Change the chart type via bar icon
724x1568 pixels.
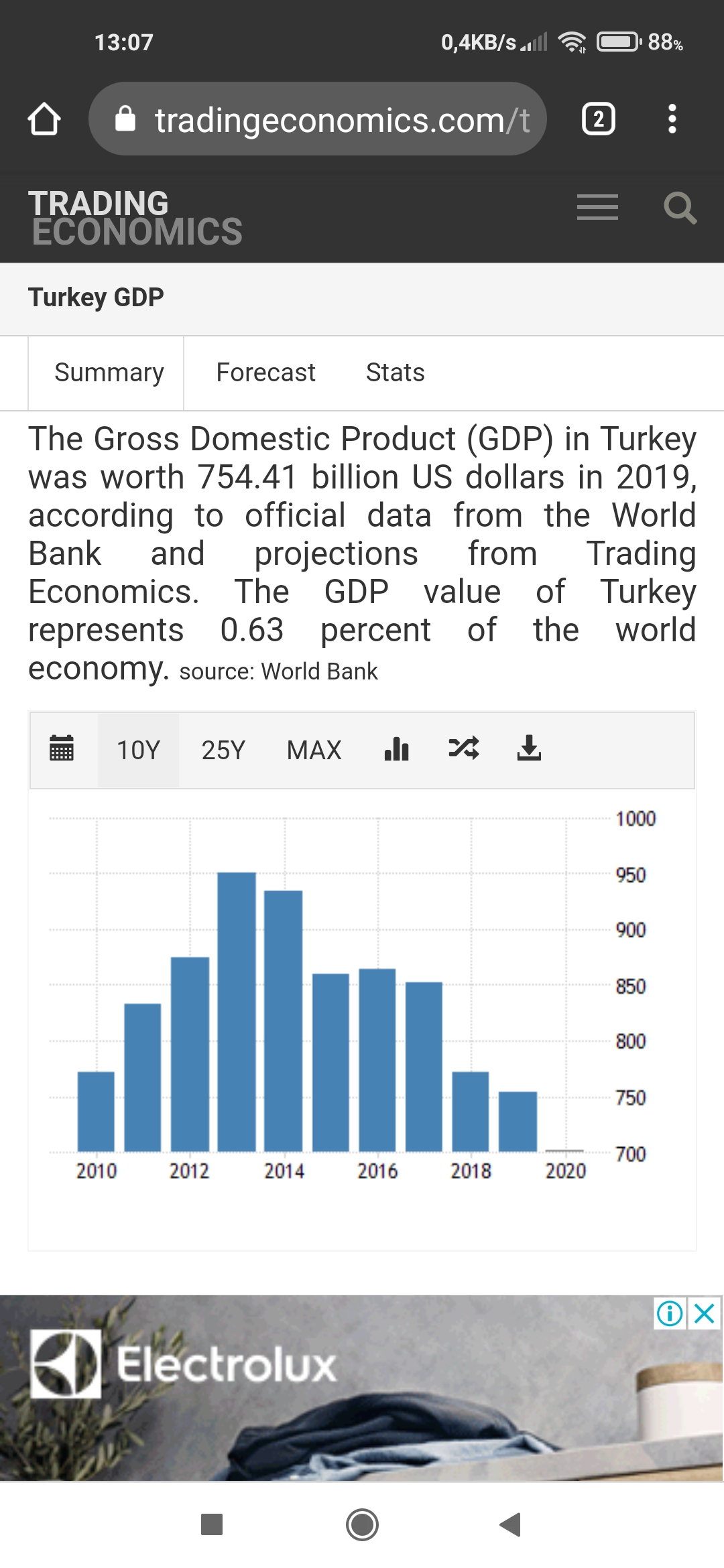click(396, 748)
